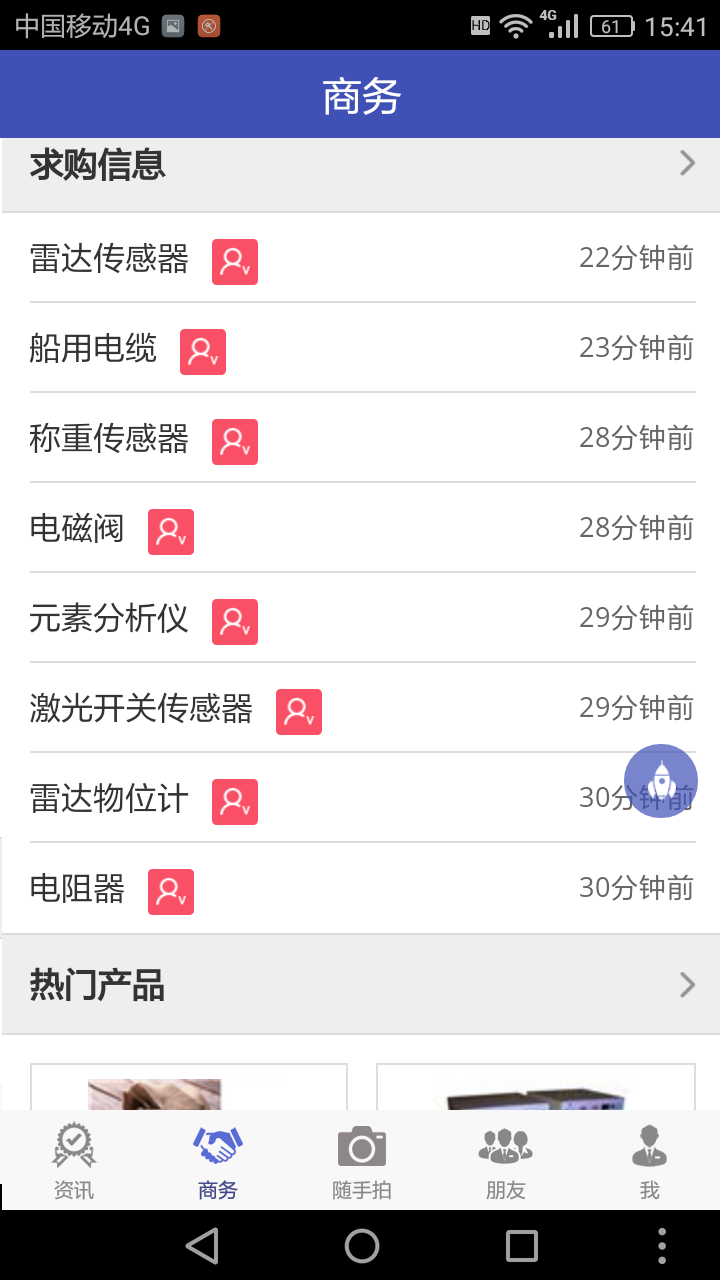This screenshot has height=1280, width=720.
Task: Open the 称重传感器 purchase request
Action: pos(110,439)
